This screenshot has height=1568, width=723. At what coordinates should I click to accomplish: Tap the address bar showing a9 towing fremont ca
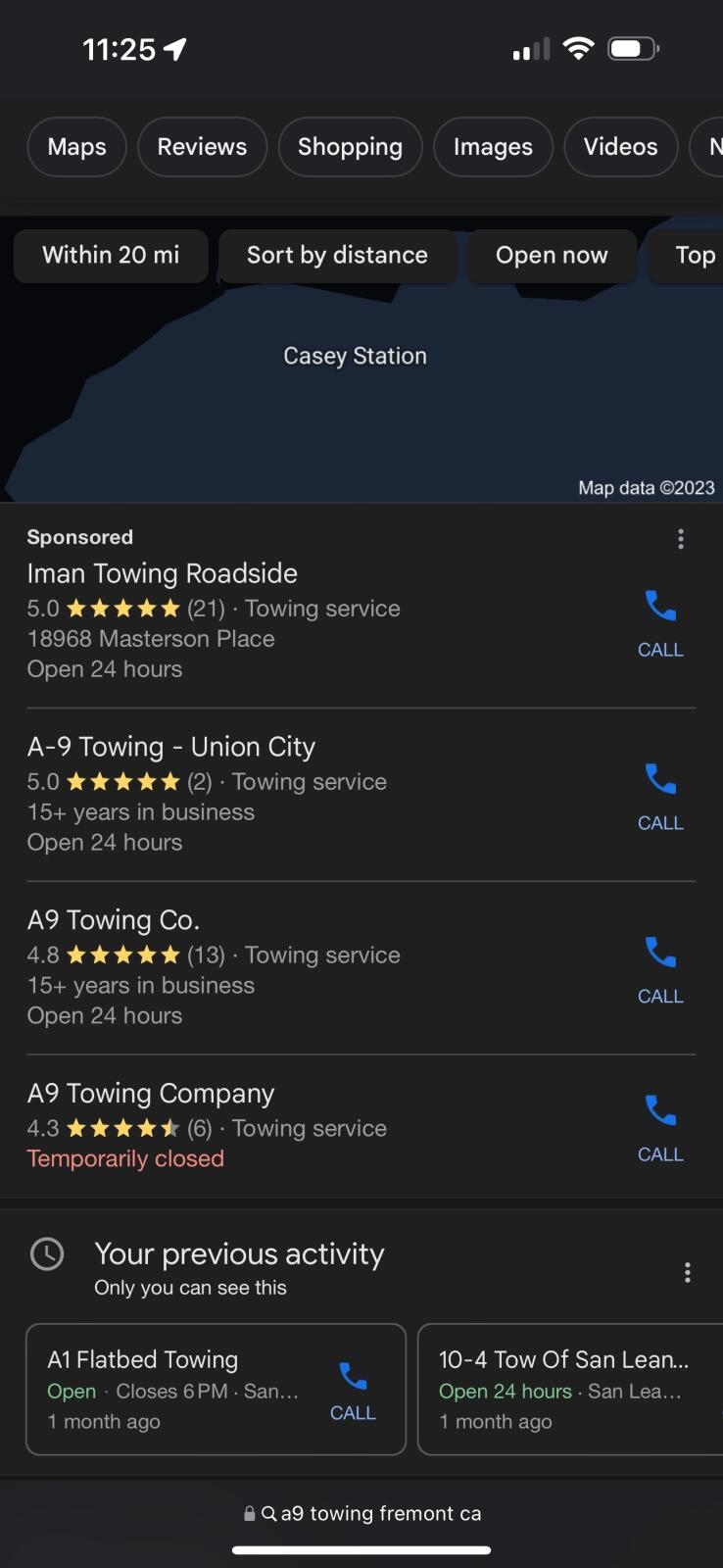pyautogui.click(x=362, y=1513)
